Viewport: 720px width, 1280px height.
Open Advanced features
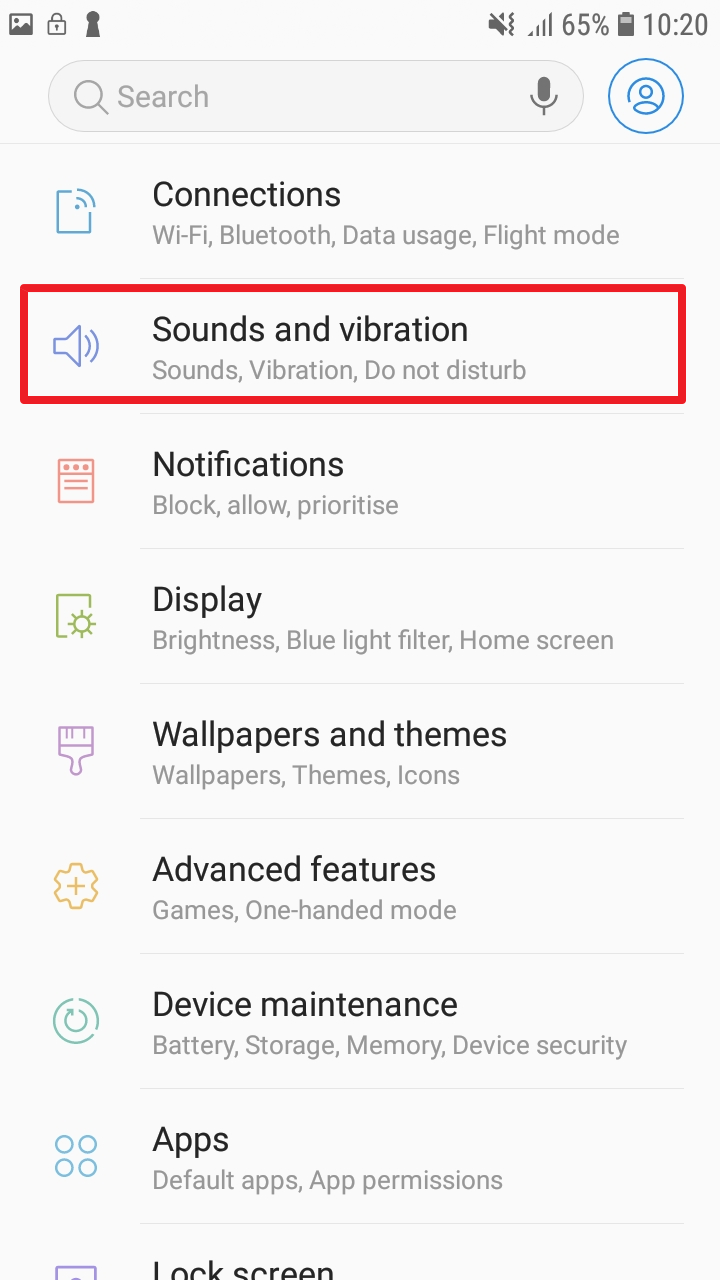click(360, 887)
